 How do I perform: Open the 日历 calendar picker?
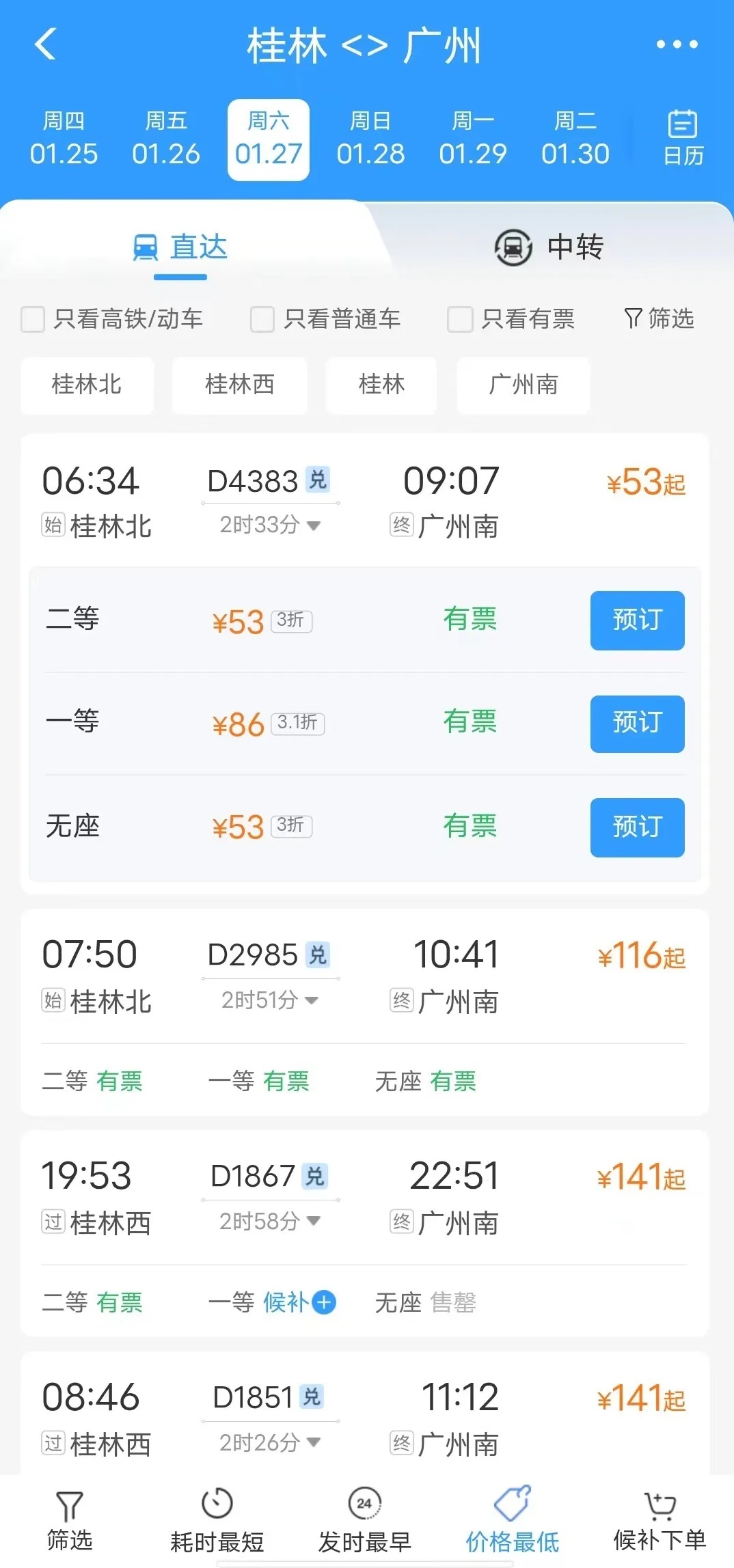pyautogui.click(x=683, y=139)
